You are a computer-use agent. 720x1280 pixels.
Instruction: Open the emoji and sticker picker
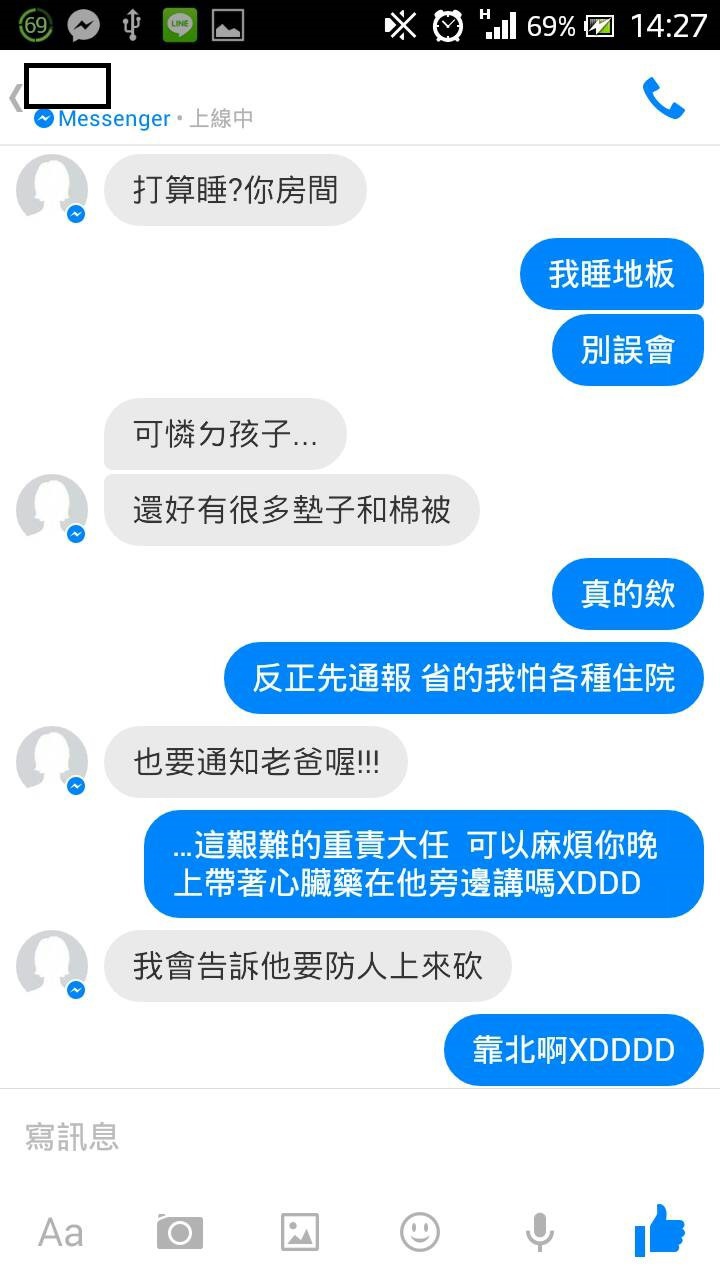click(x=420, y=1232)
